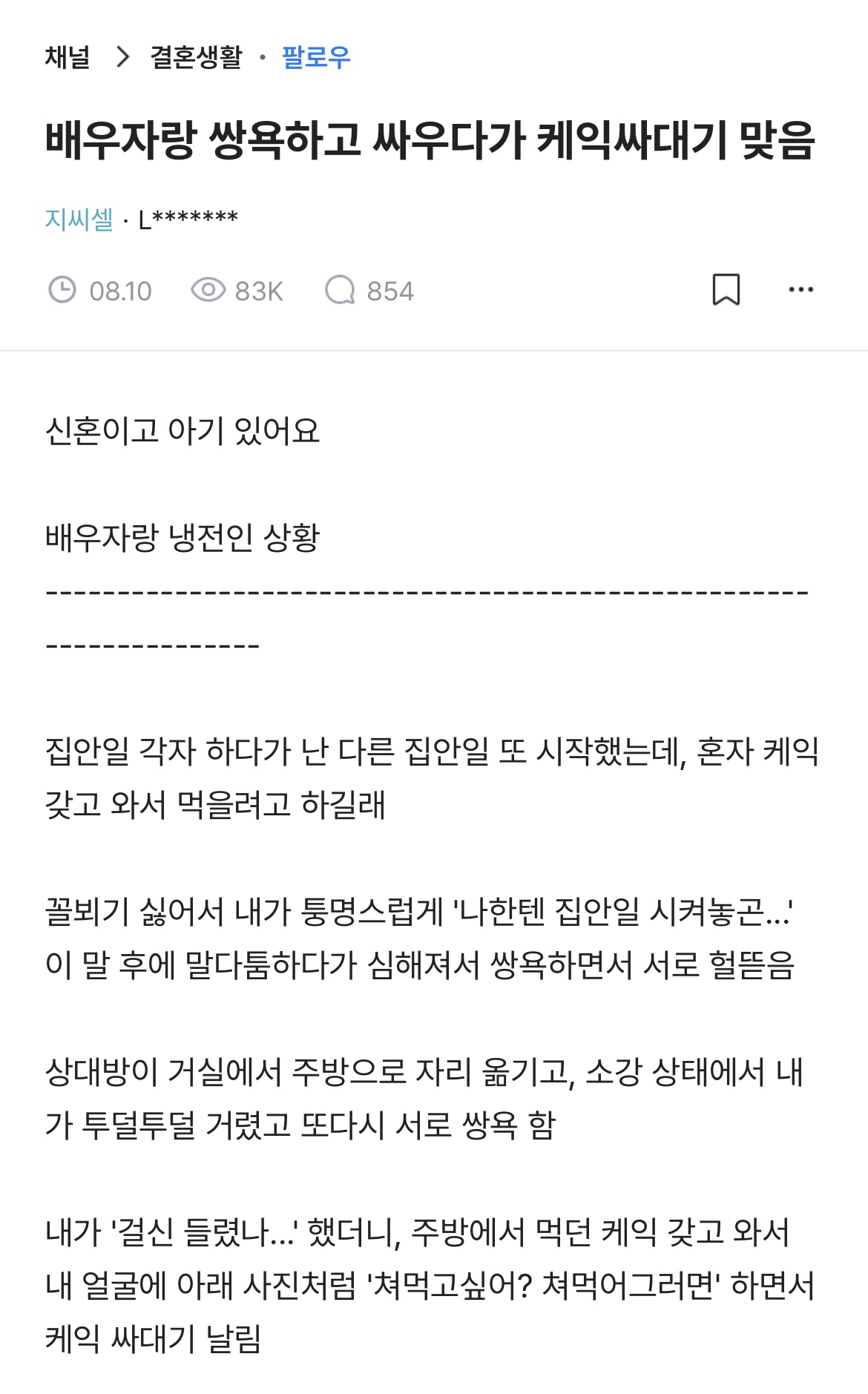Open the 채널 breadcrumb link

pos(68,57)
